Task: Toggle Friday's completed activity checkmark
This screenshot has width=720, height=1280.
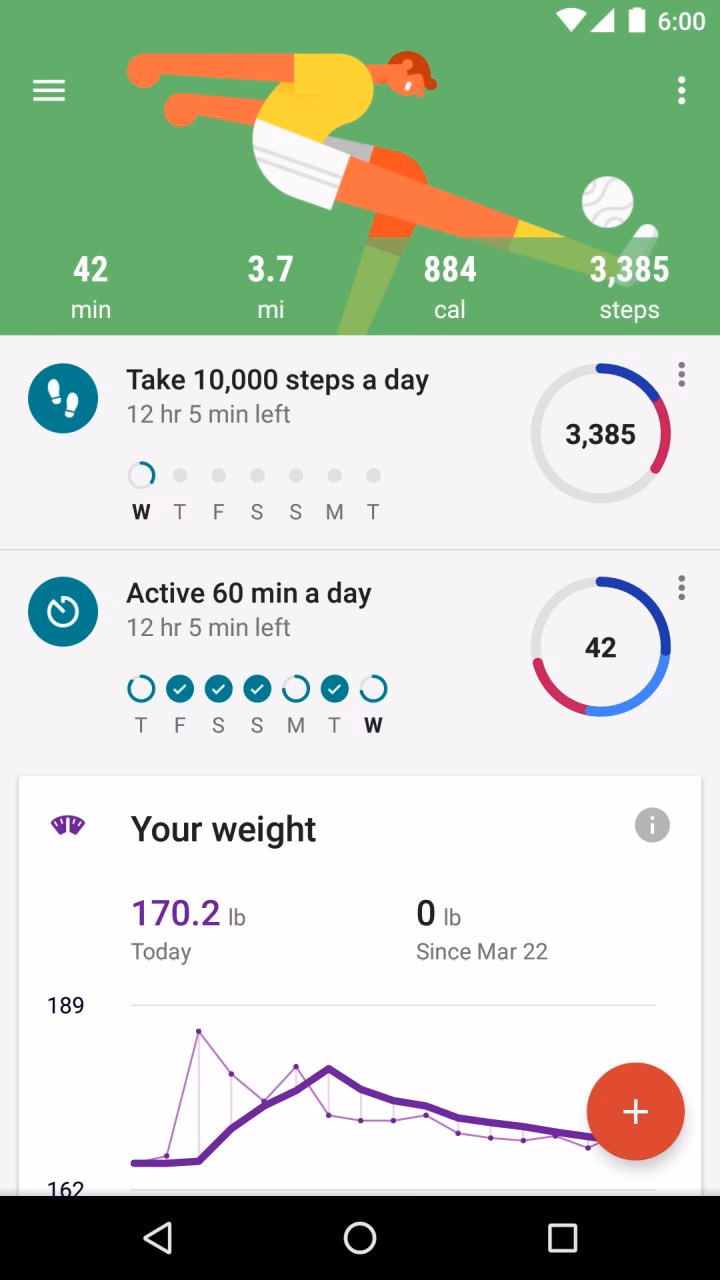Action: 180,688
